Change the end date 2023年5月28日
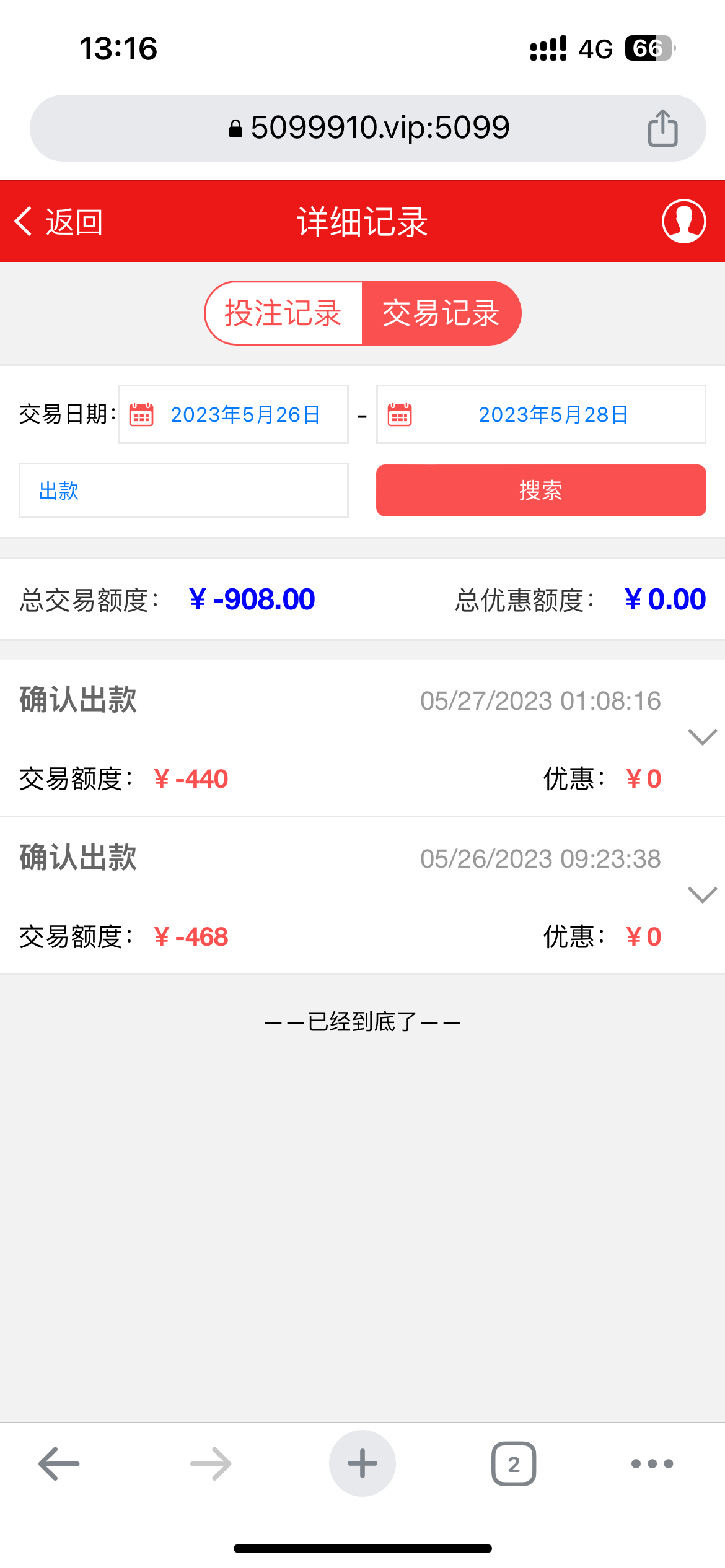This screenshot has height=1568, width=725. 541,414
